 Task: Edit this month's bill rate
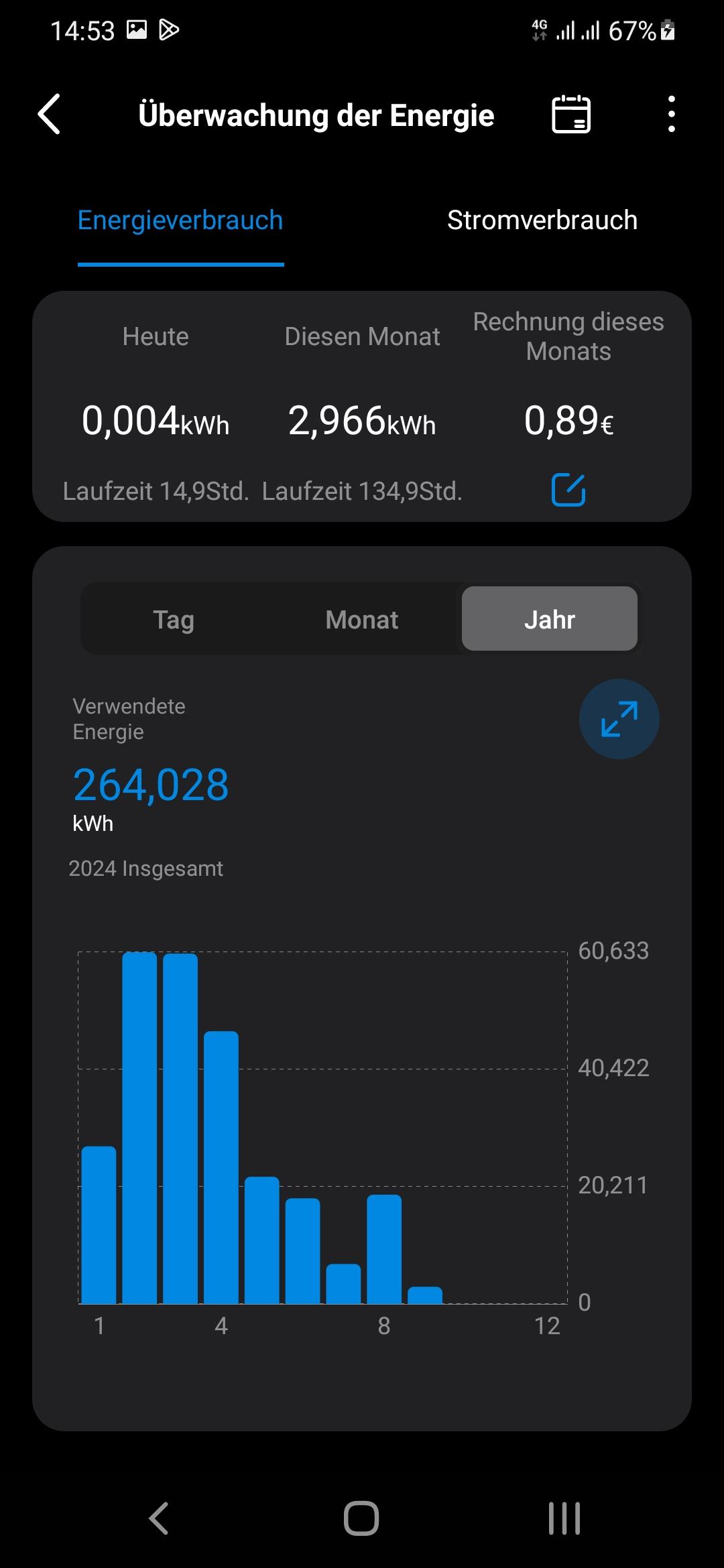point(568,490)
